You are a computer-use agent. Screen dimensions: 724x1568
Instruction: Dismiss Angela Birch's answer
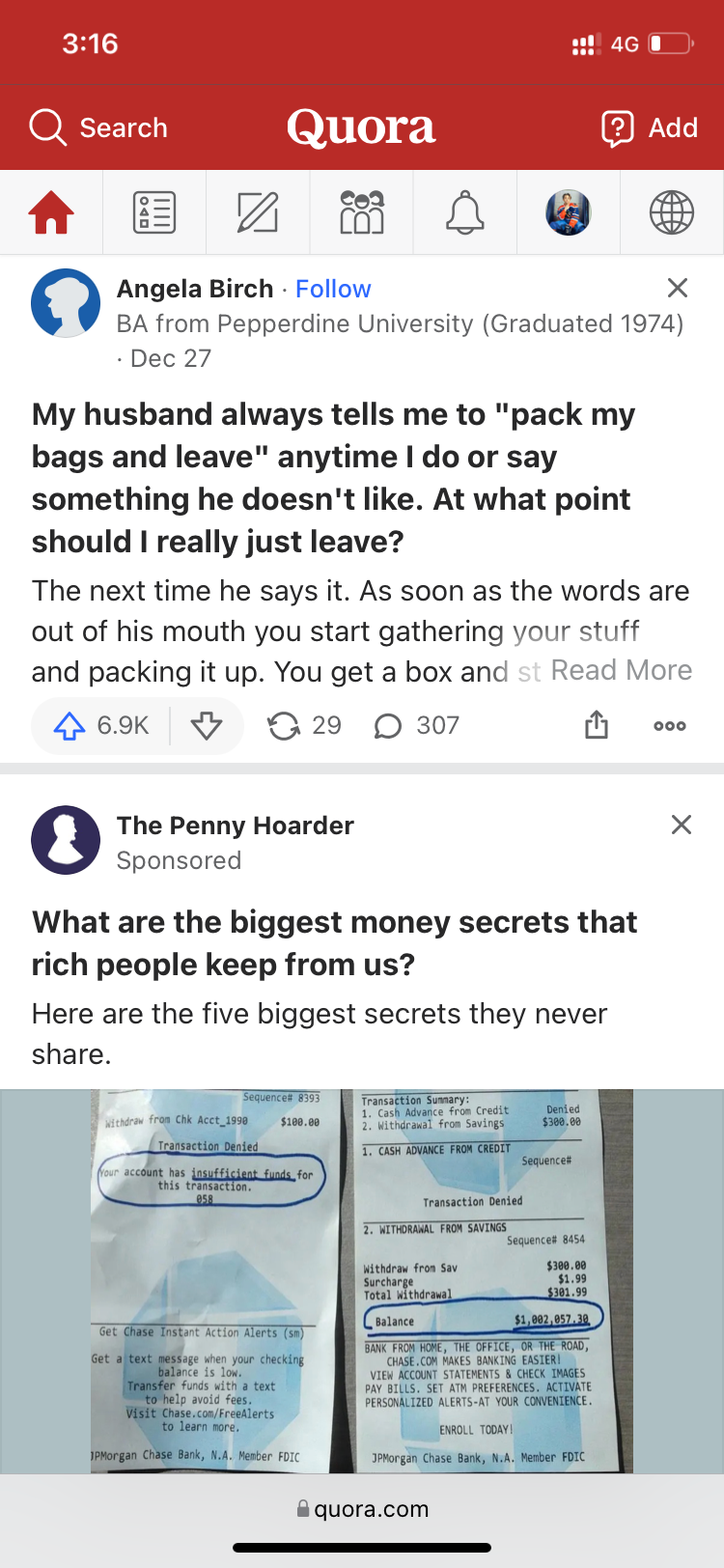point(678,288)
